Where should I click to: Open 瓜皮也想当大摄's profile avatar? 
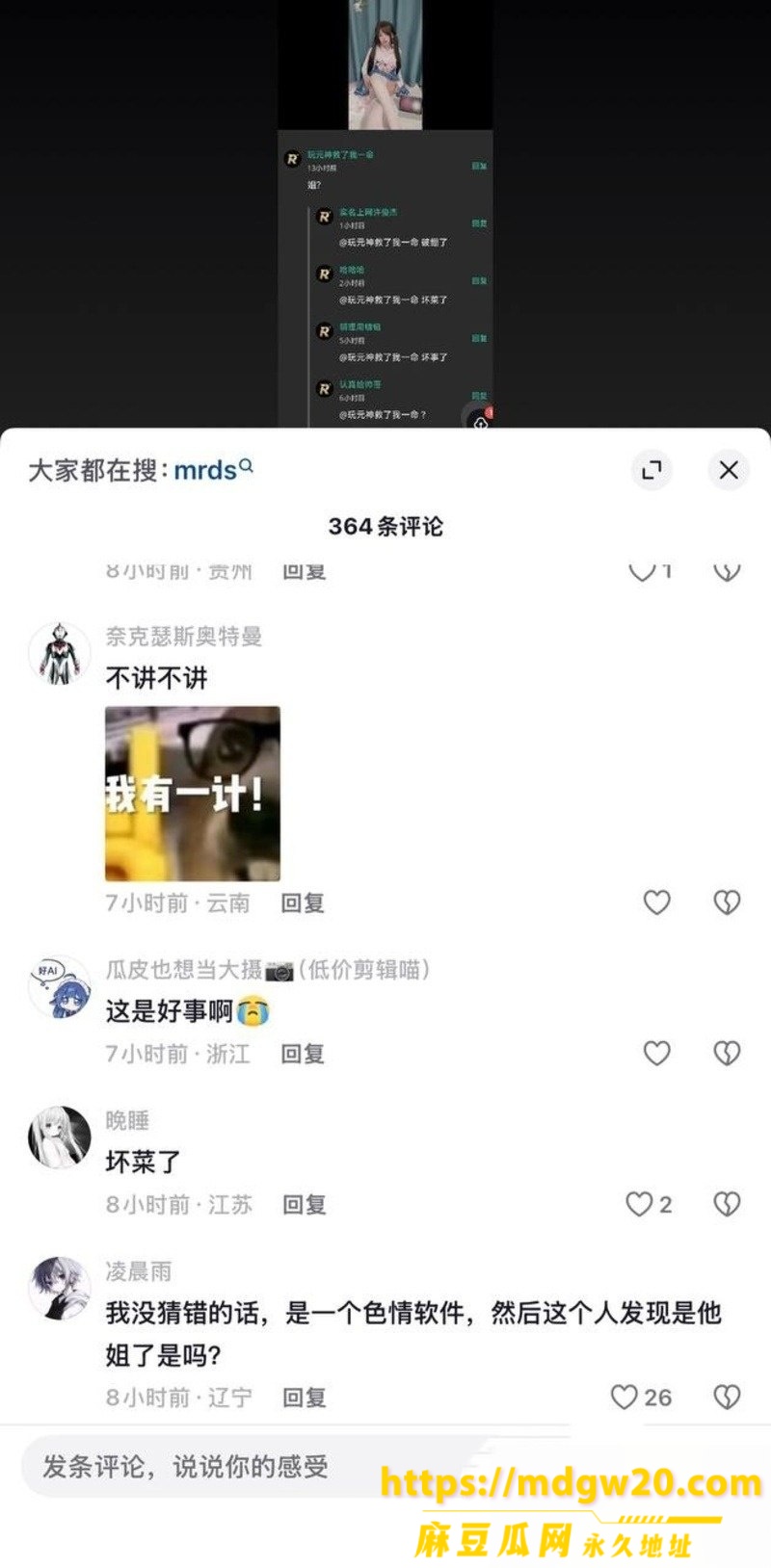pyautogui.click(x=59, y=987)
